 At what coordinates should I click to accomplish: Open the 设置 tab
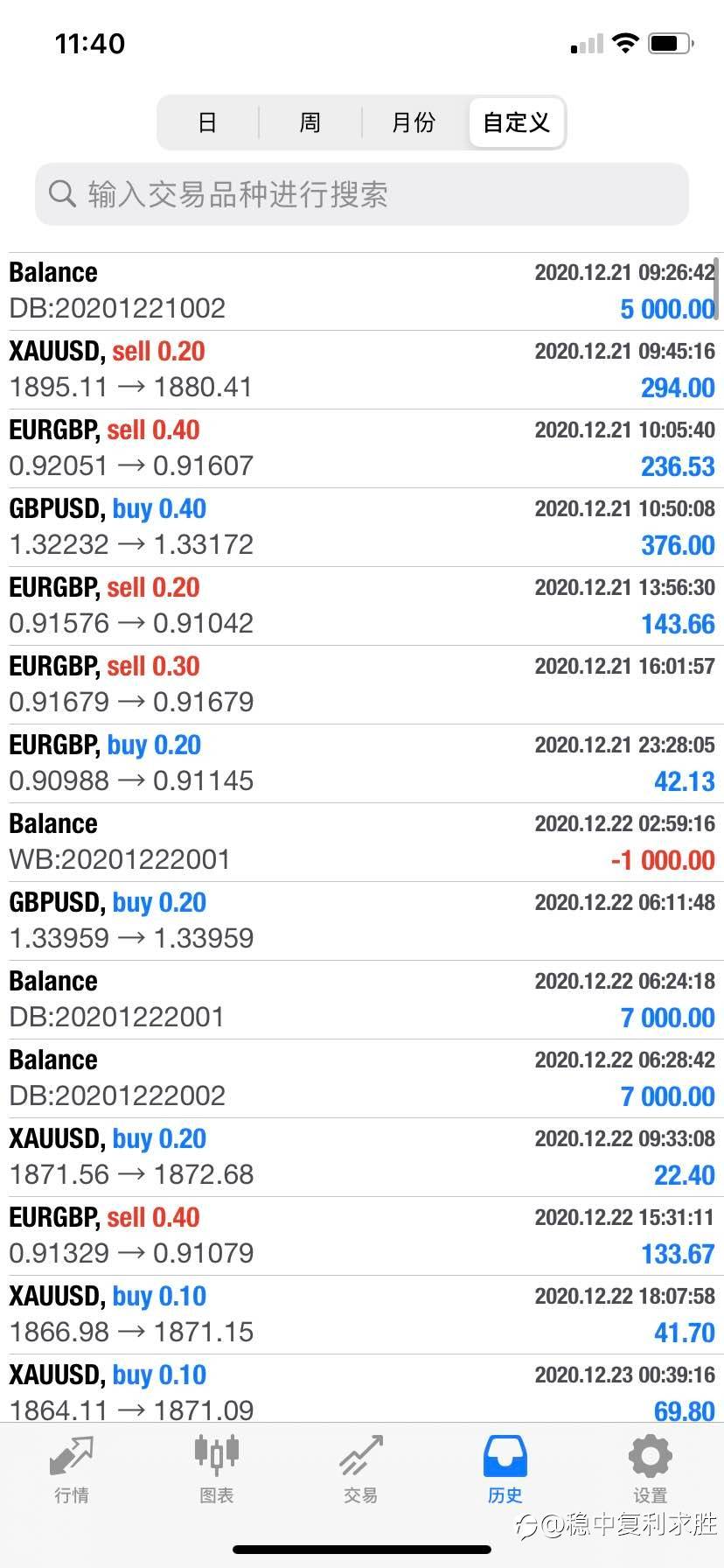coord(650,1470)
